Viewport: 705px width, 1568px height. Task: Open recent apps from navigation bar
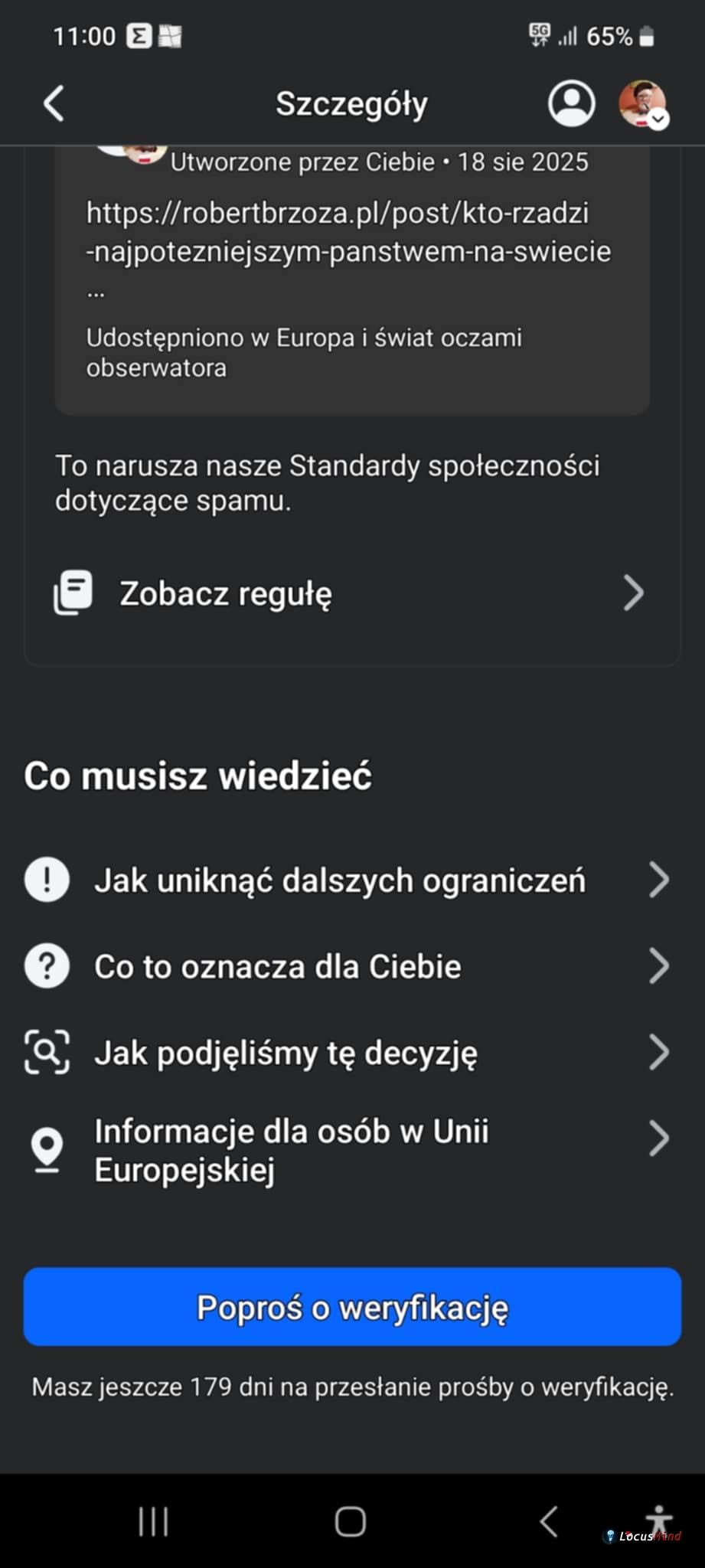(153, 1522)
